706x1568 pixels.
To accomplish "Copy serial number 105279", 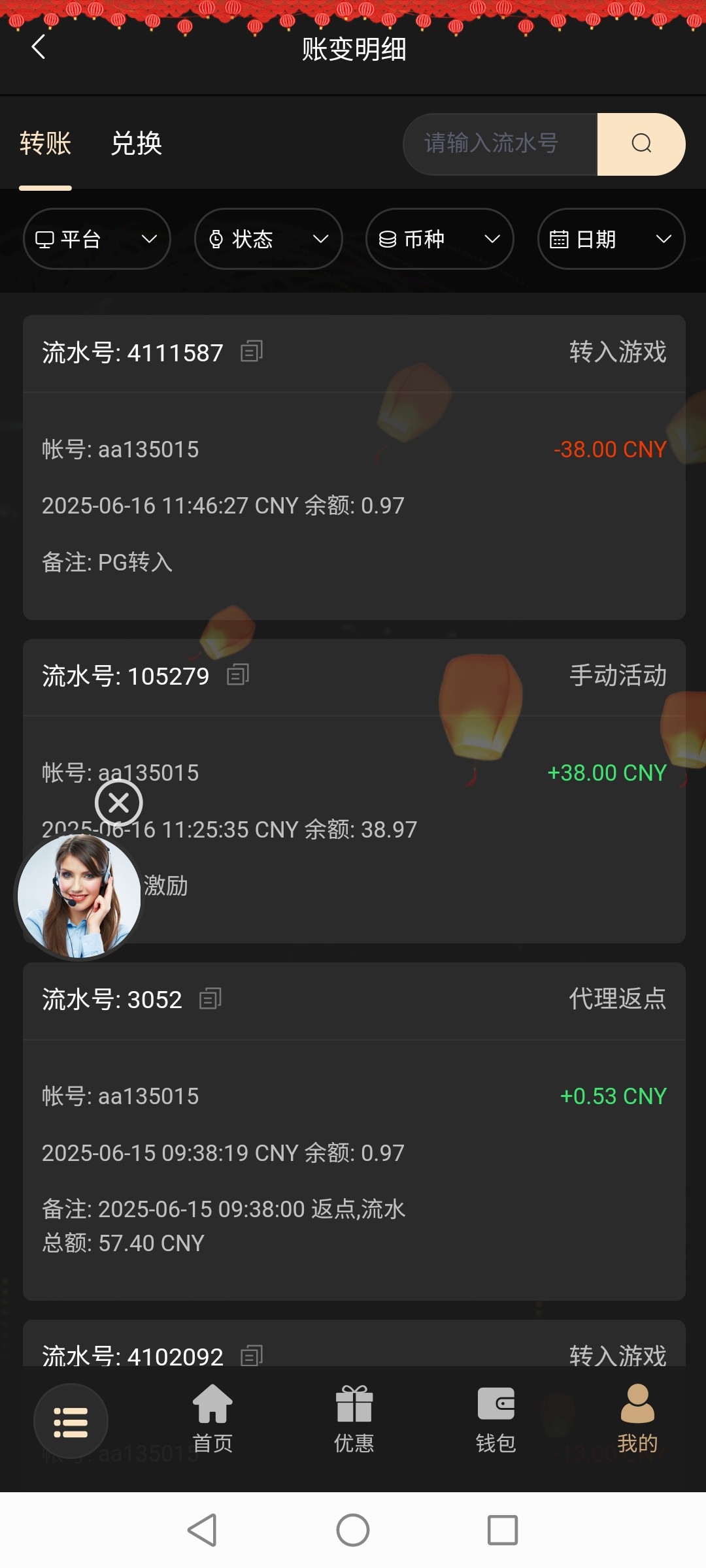I will pos(238,675).
